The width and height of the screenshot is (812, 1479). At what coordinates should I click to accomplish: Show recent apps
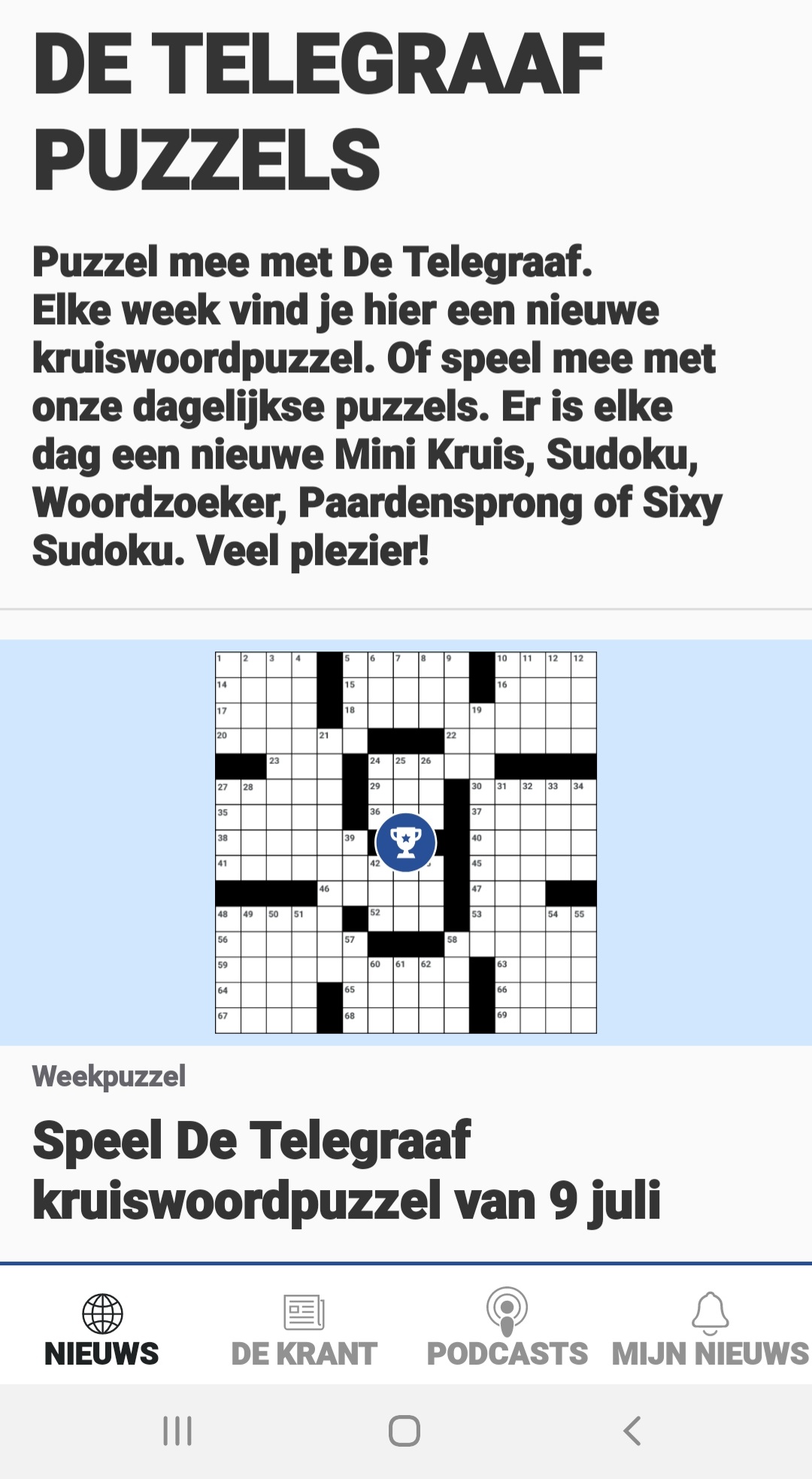coord(177,1431)
